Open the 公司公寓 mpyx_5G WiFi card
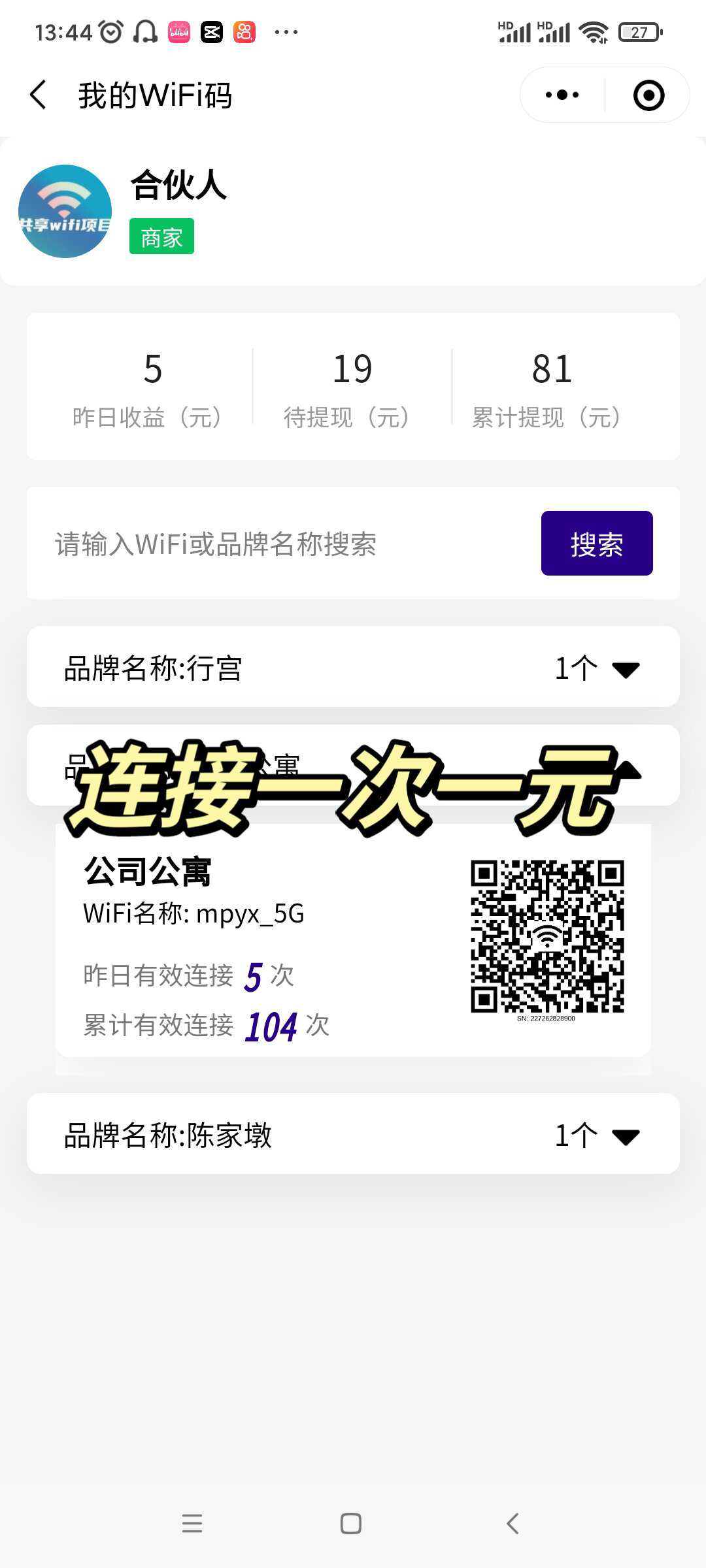Screen dimensions: 706x1568 coord(353,940)
